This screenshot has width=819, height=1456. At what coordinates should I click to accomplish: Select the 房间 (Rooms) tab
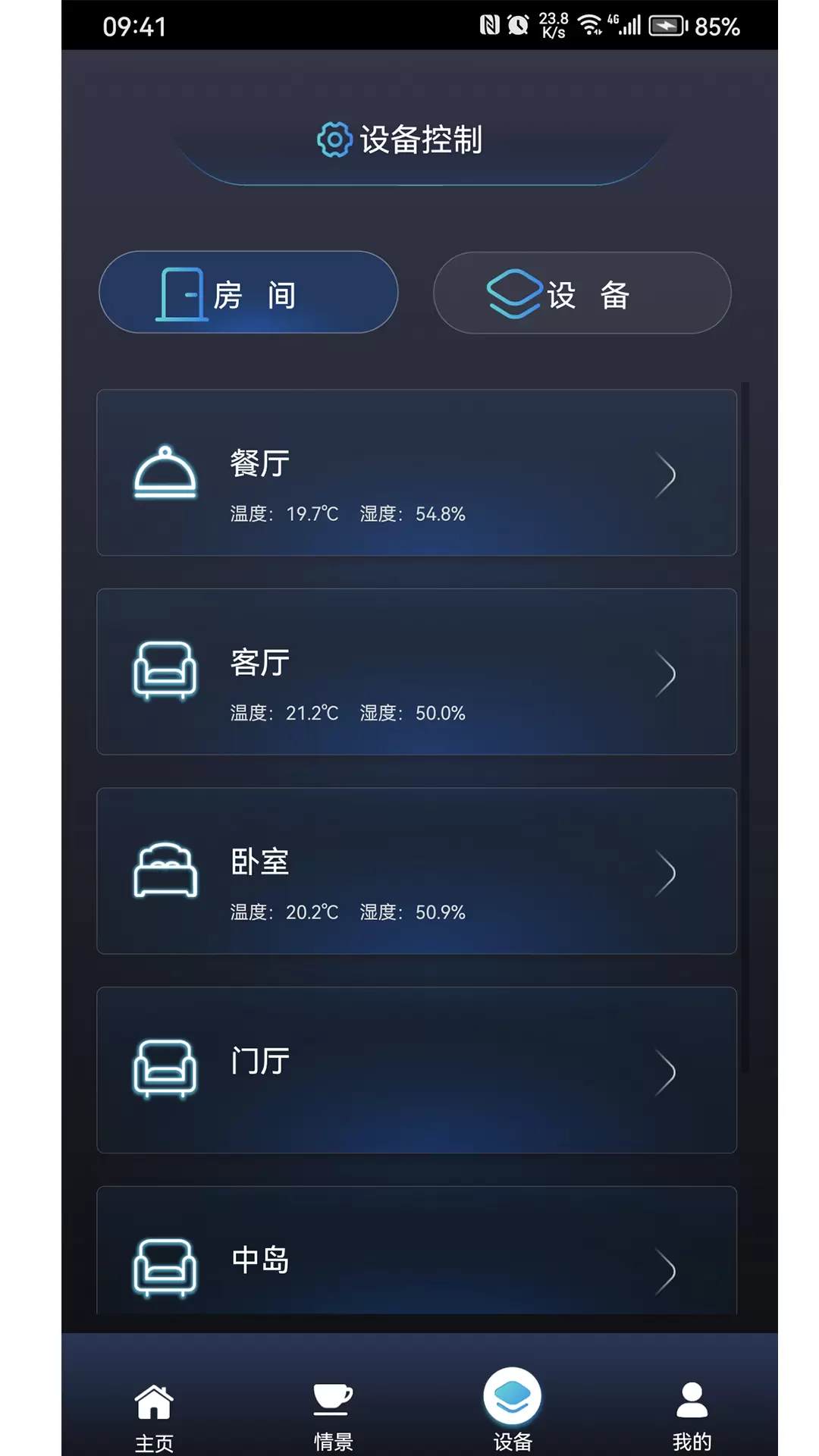249,293
